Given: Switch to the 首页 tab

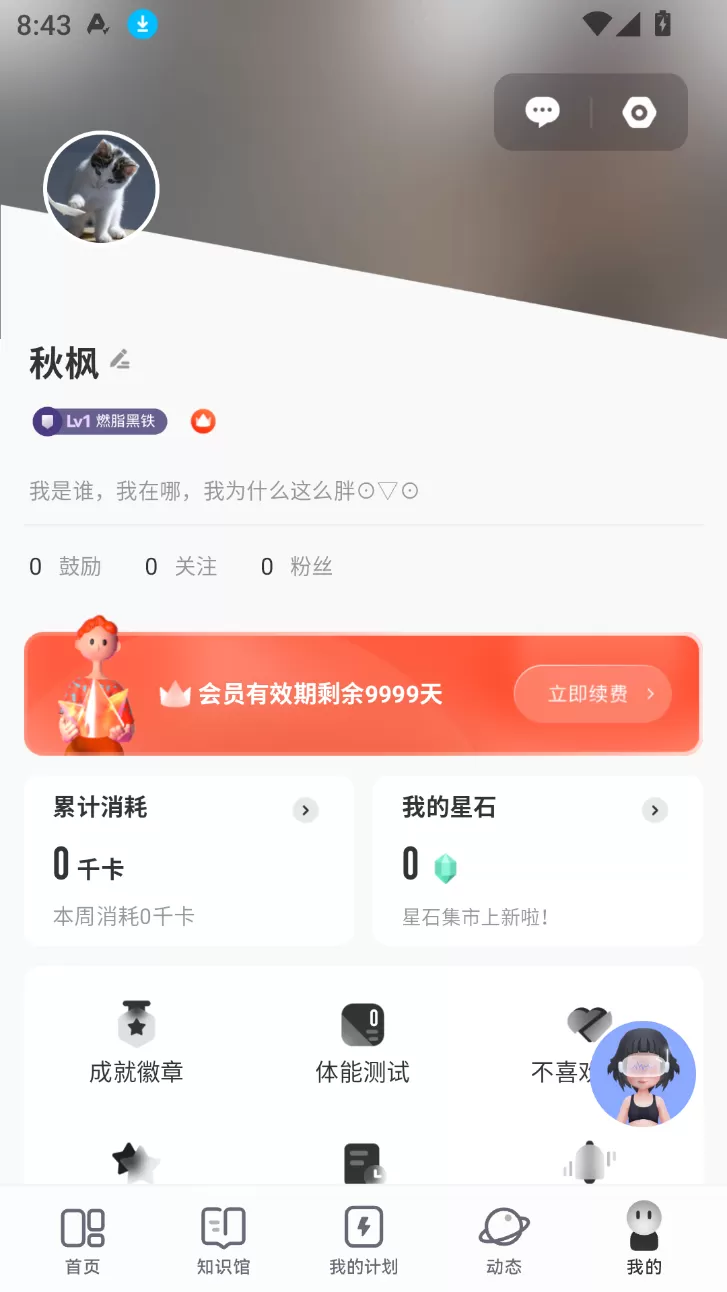Looking at the screenshot, I should click(82, 1241).
